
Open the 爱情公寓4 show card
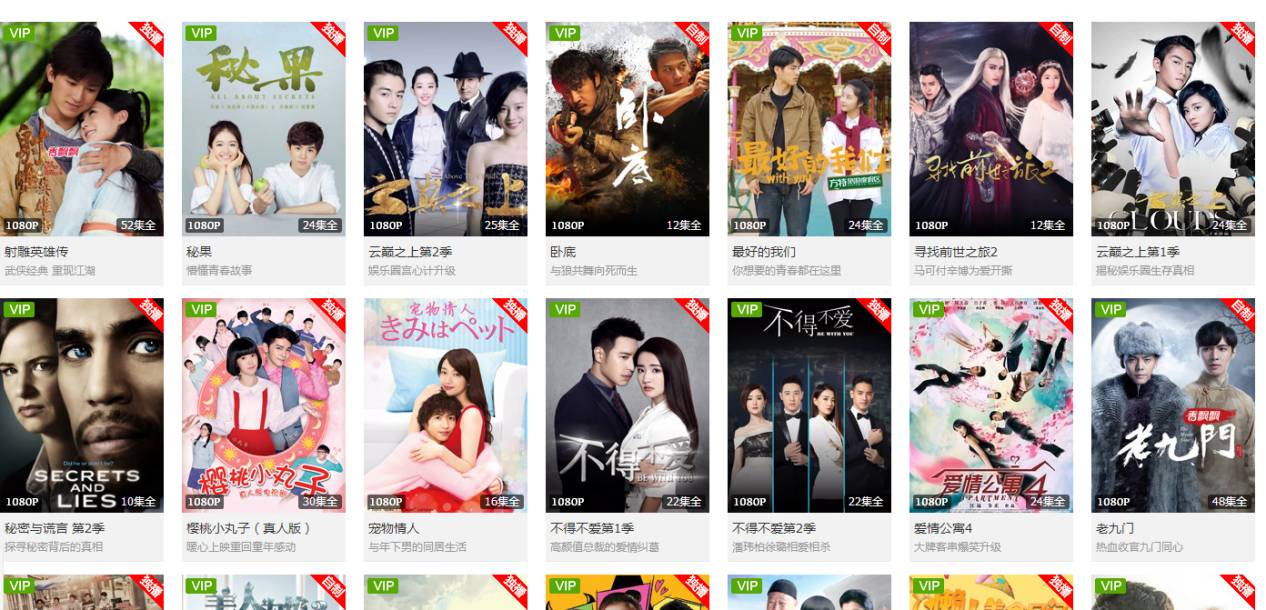[x=991, y=405]
